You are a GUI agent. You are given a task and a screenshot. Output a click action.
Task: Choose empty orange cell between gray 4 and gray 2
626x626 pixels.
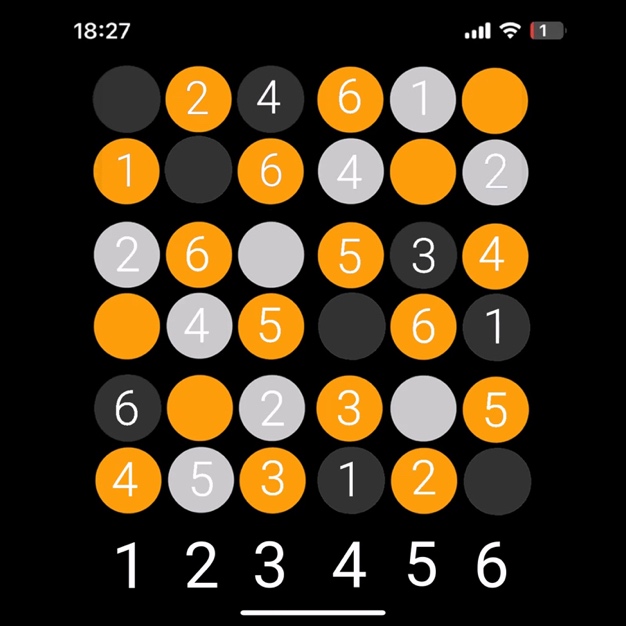click(x=422, y=171)
